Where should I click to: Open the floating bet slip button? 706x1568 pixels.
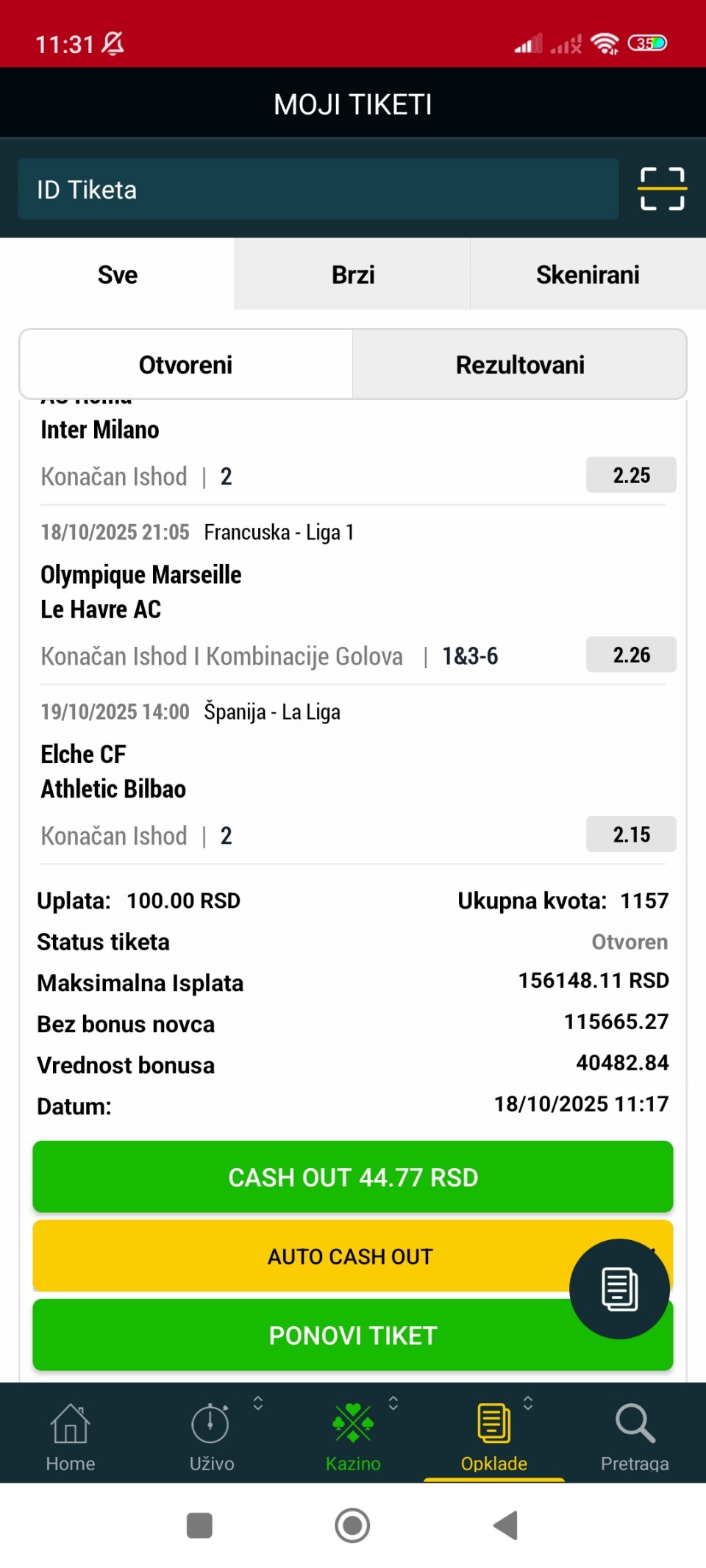pos(619,1289)
